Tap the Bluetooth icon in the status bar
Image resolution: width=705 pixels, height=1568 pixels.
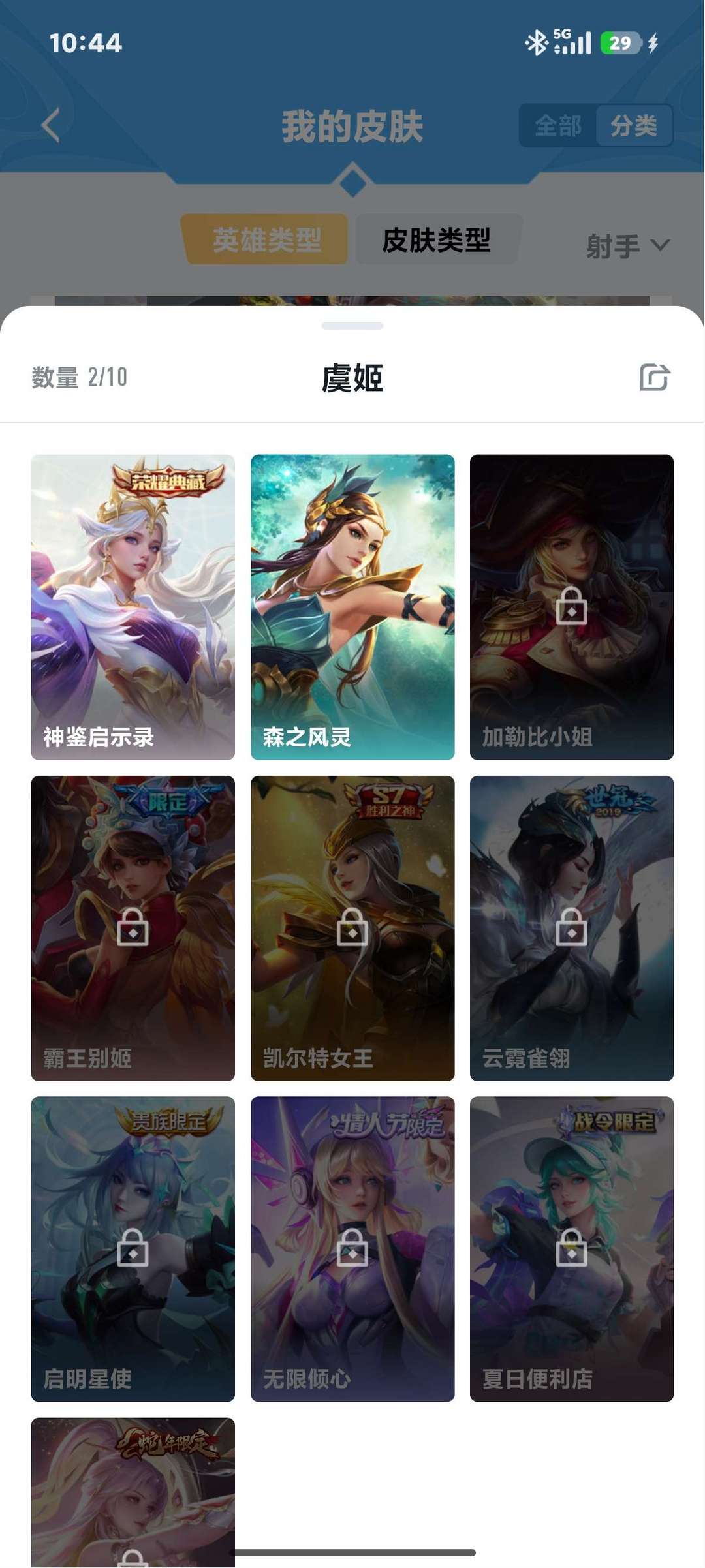tap(535, 43)
